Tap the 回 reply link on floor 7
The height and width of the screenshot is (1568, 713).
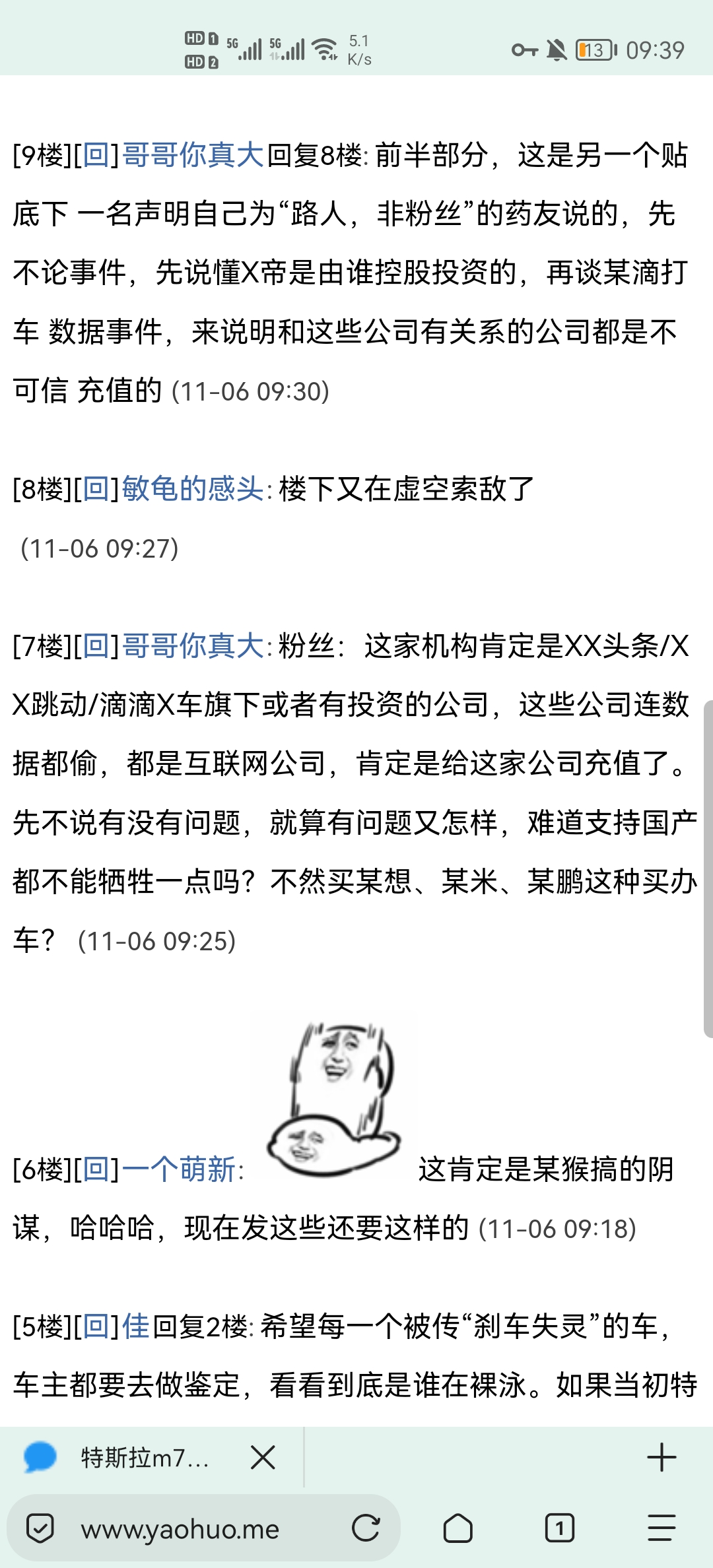(x=96, y=645)
